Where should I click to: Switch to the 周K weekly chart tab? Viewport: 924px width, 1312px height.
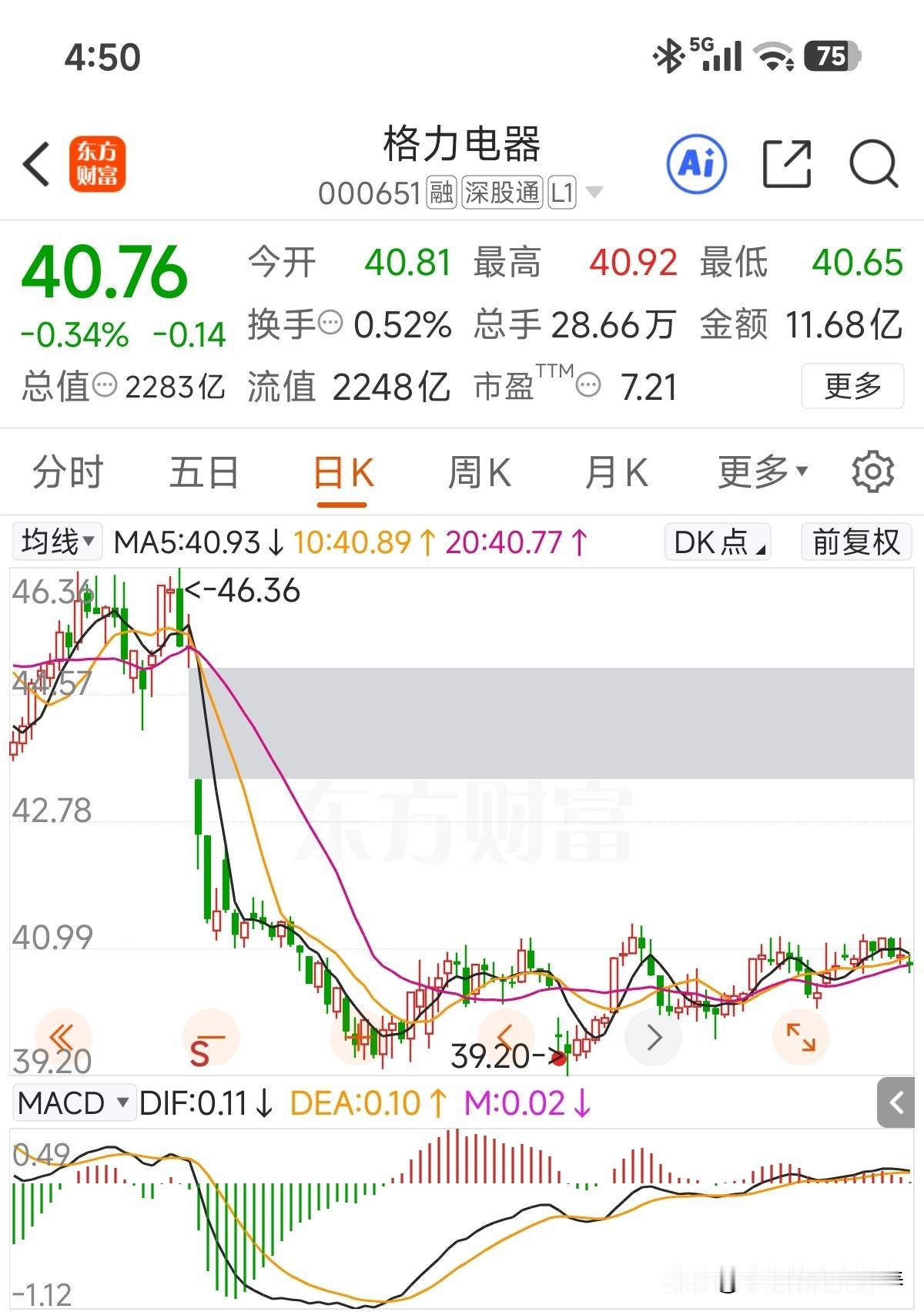click(x=478, y=472)
